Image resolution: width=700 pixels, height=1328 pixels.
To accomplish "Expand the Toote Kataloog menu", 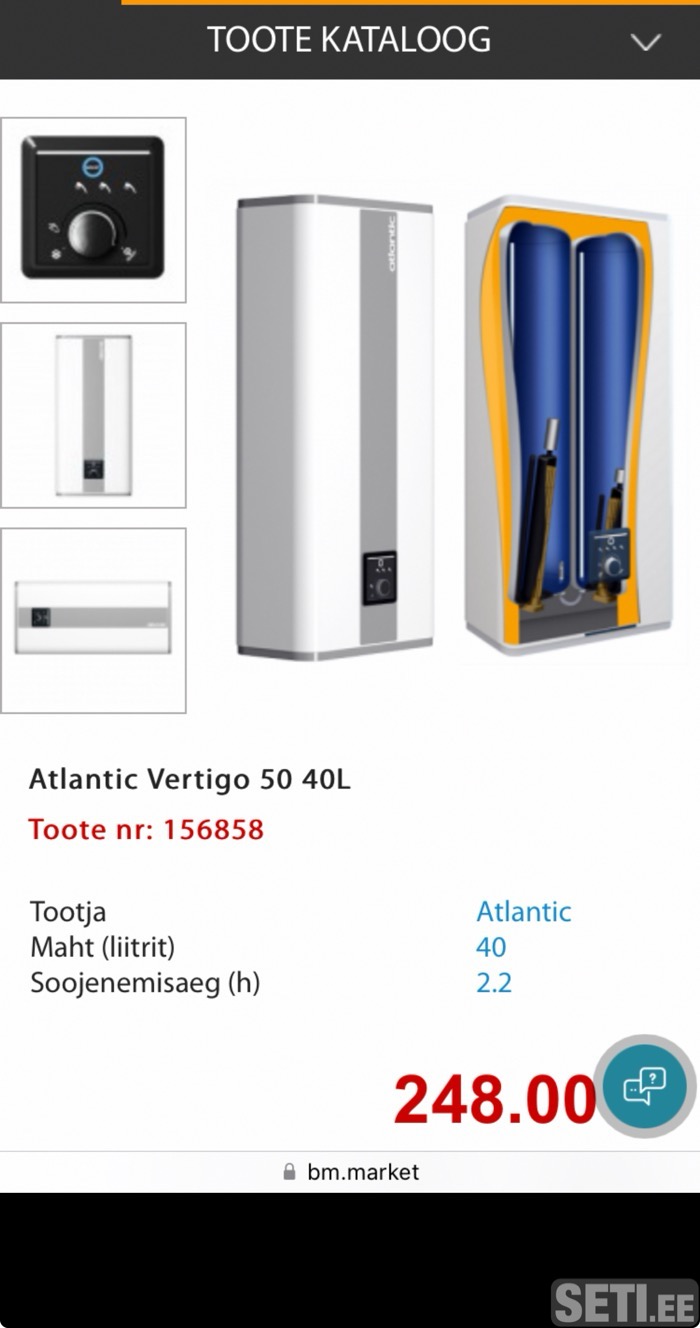I will (x=646, y=42).
